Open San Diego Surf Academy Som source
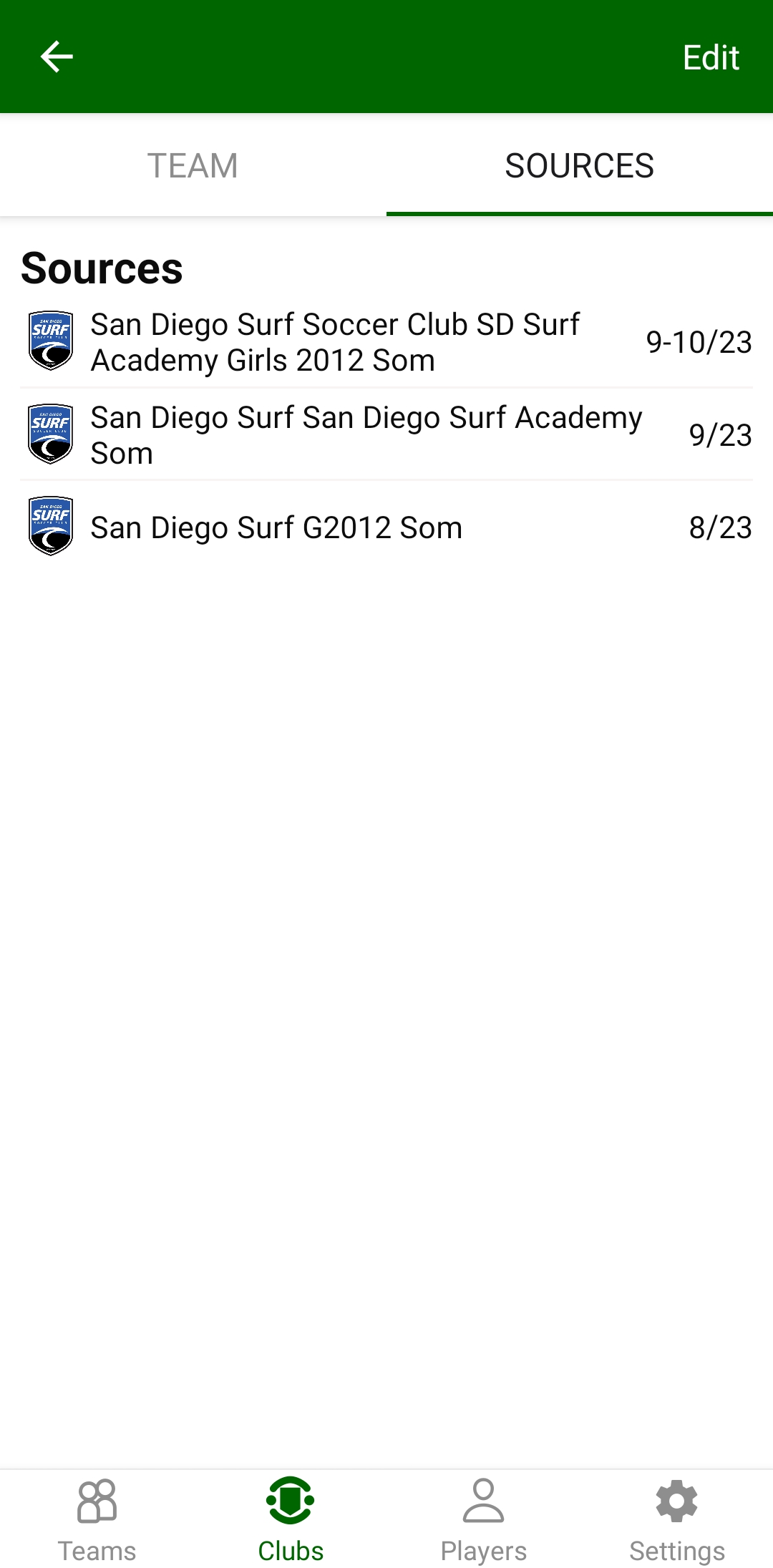 pyautogui.click(x=386, y=435)
